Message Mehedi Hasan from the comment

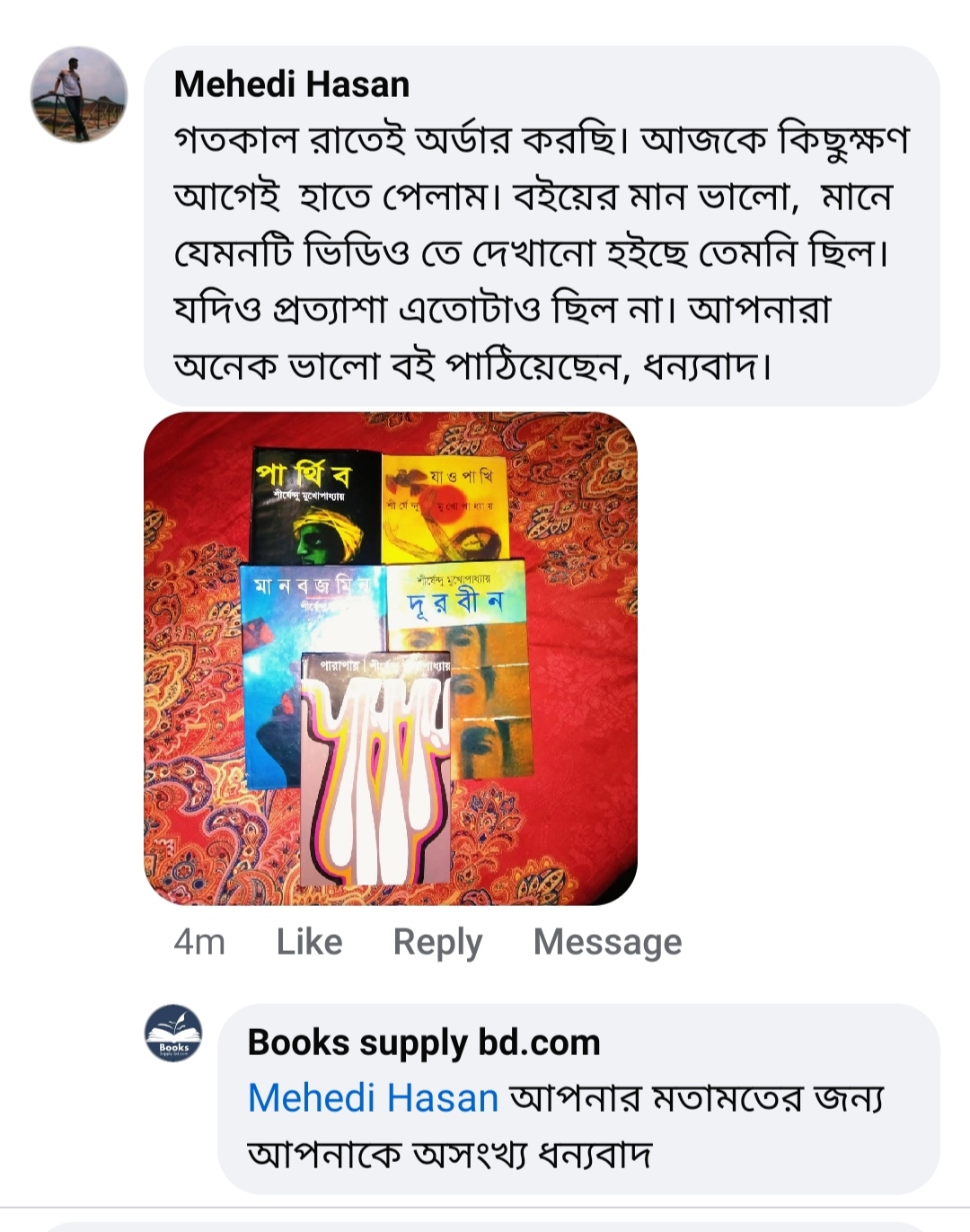[x=607, y=942]
